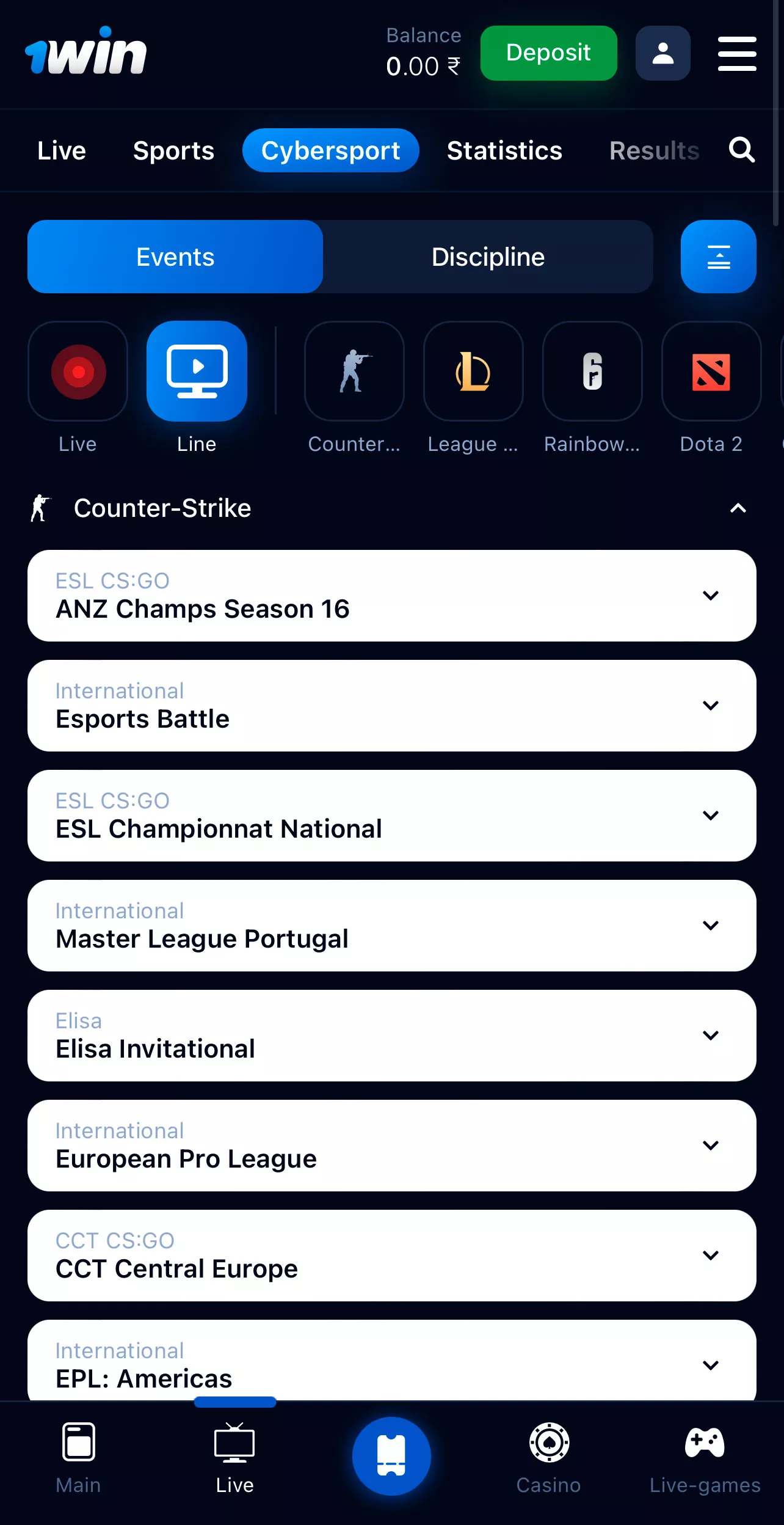This screenshot has height=1525, width=784.
Task: Open the bet slip center button
Action: [391, 1456]
